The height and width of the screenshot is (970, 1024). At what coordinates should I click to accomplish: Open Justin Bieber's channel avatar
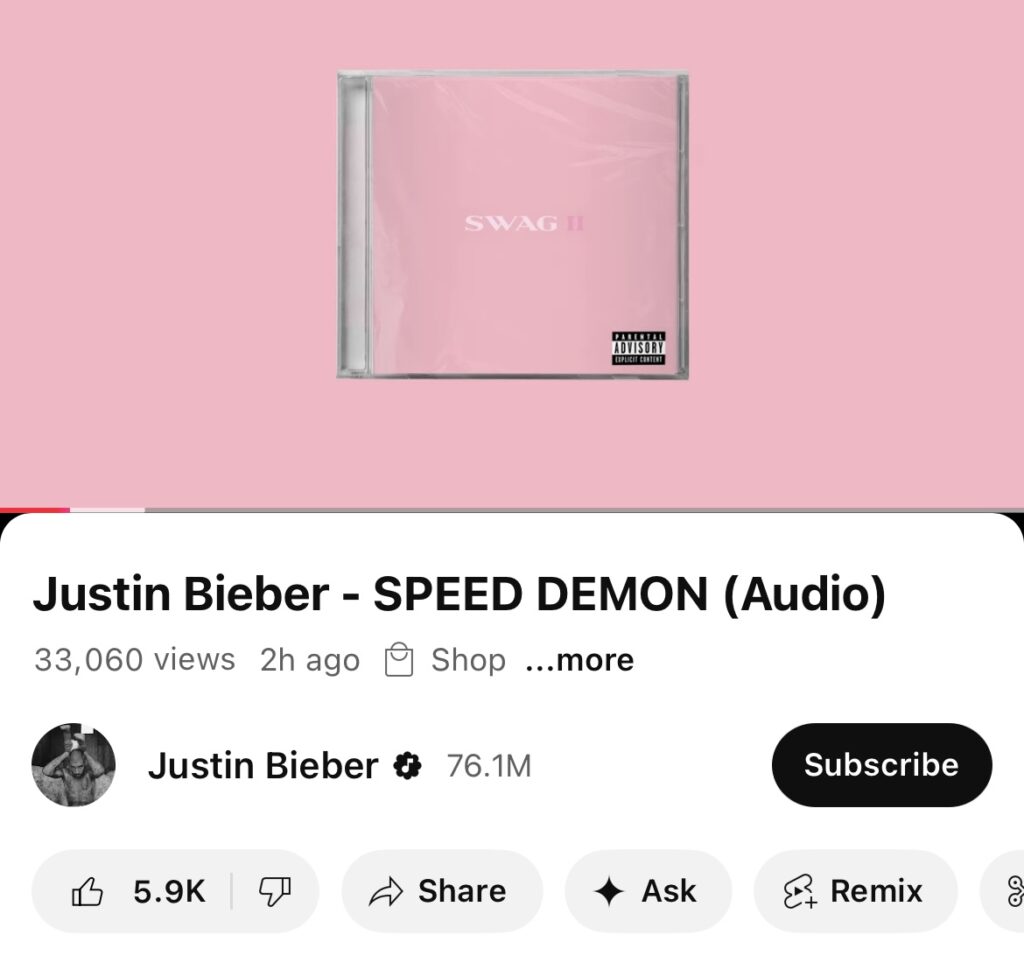(x=74, y=765)
